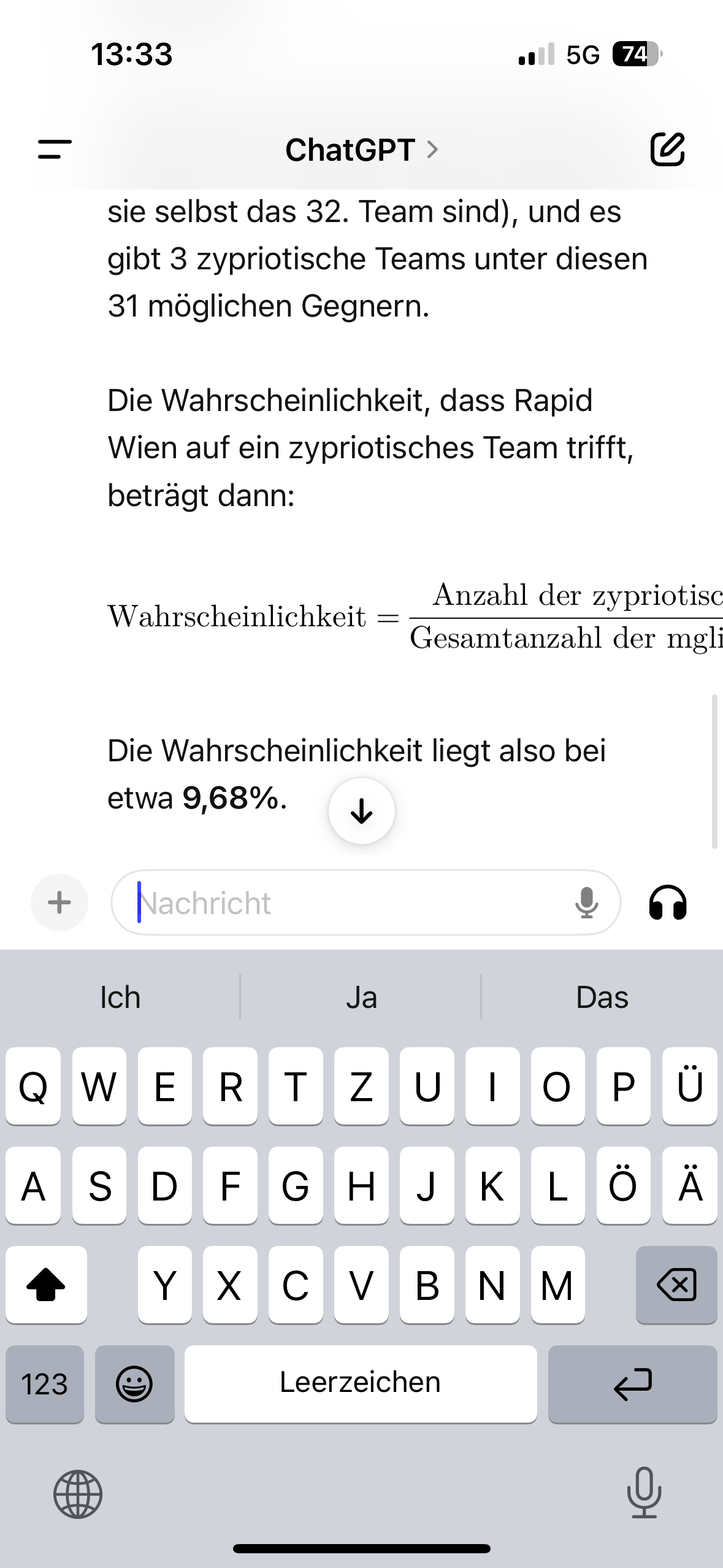Tap the shift key
Viewport: 723px width, 1568px height.
pyautogui.click(x=47, y=1285)
